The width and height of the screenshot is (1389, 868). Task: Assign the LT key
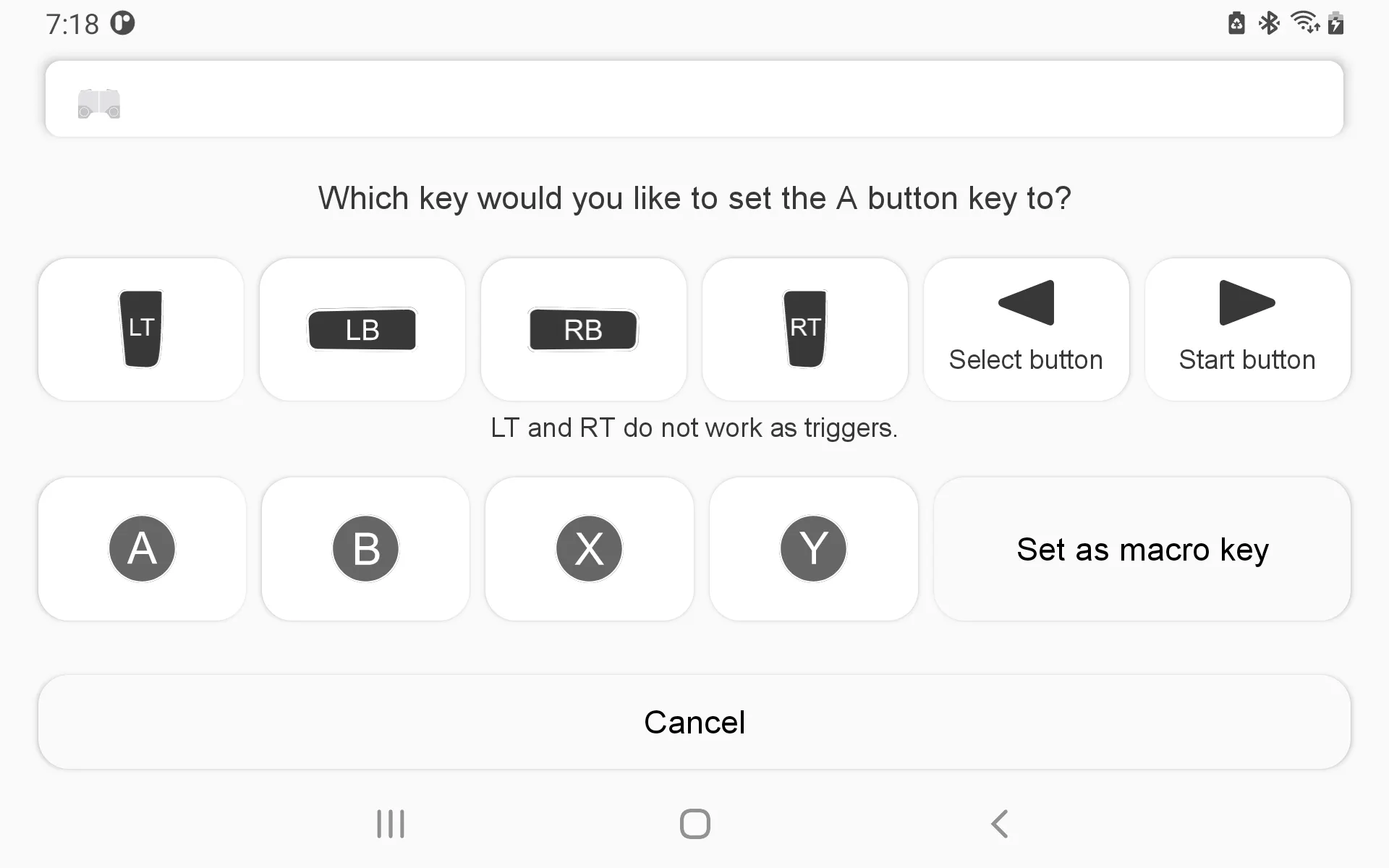pyautogui.click(x=141, y=329)
